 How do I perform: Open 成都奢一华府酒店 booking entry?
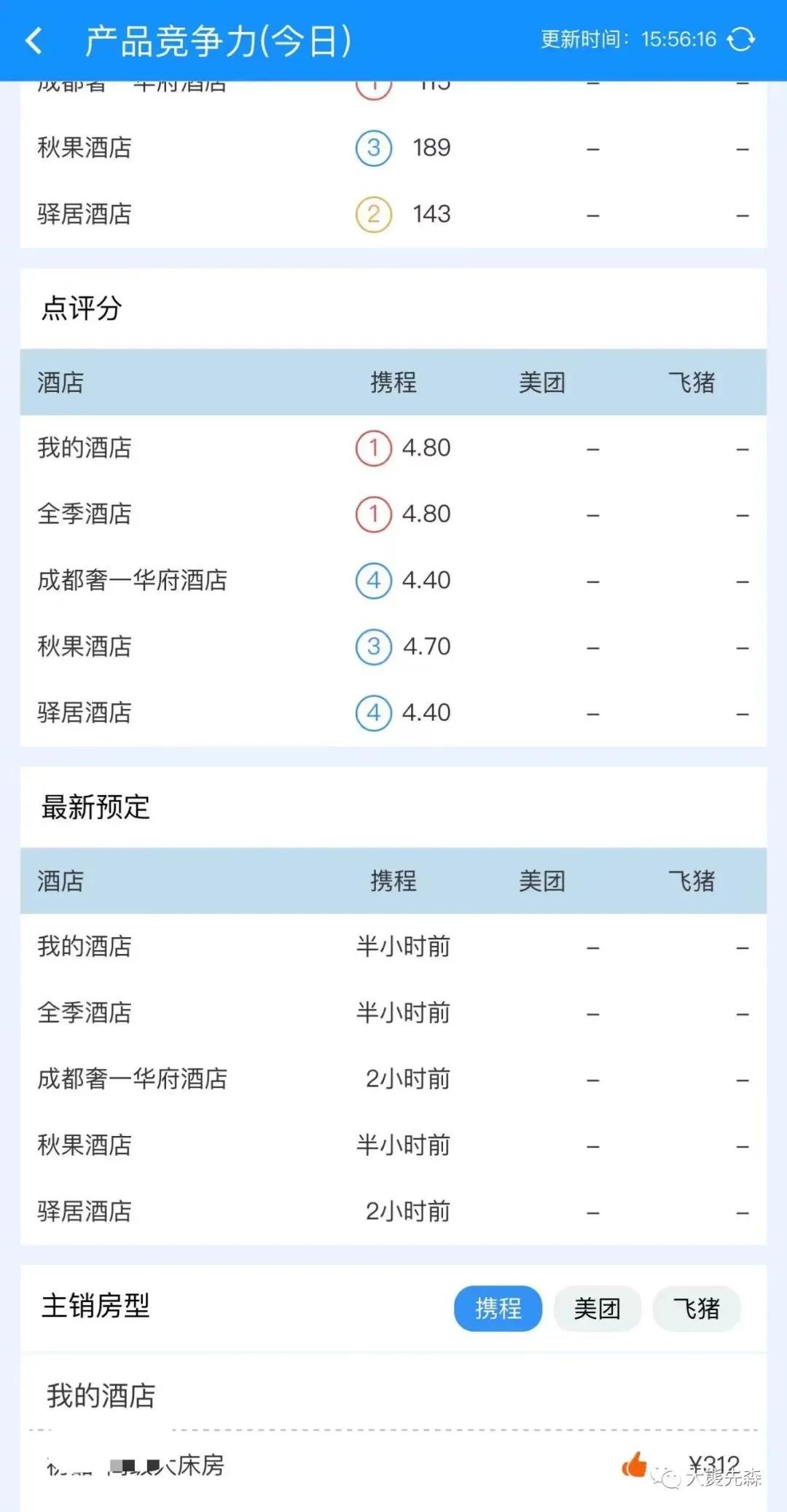(131, 1079)
